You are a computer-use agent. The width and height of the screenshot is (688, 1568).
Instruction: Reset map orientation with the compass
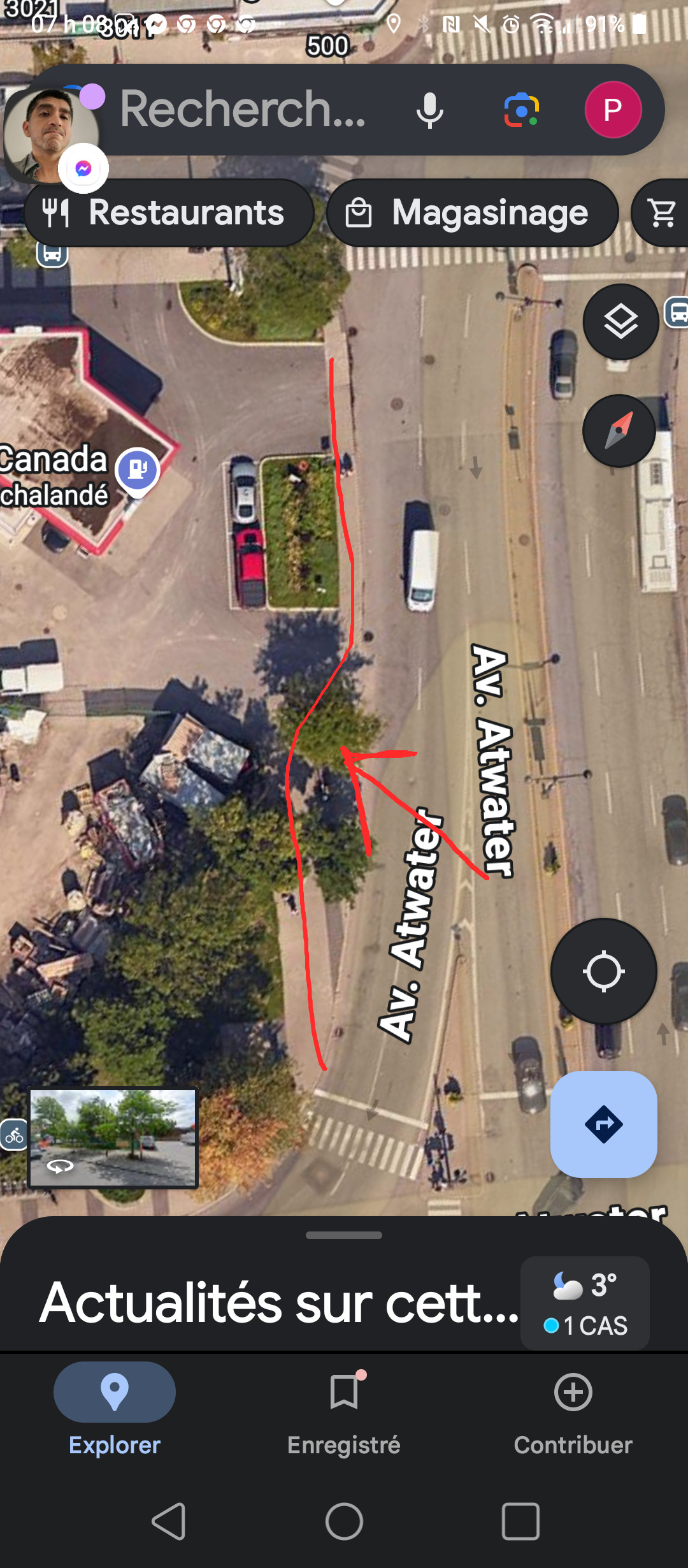click(619, 431)
